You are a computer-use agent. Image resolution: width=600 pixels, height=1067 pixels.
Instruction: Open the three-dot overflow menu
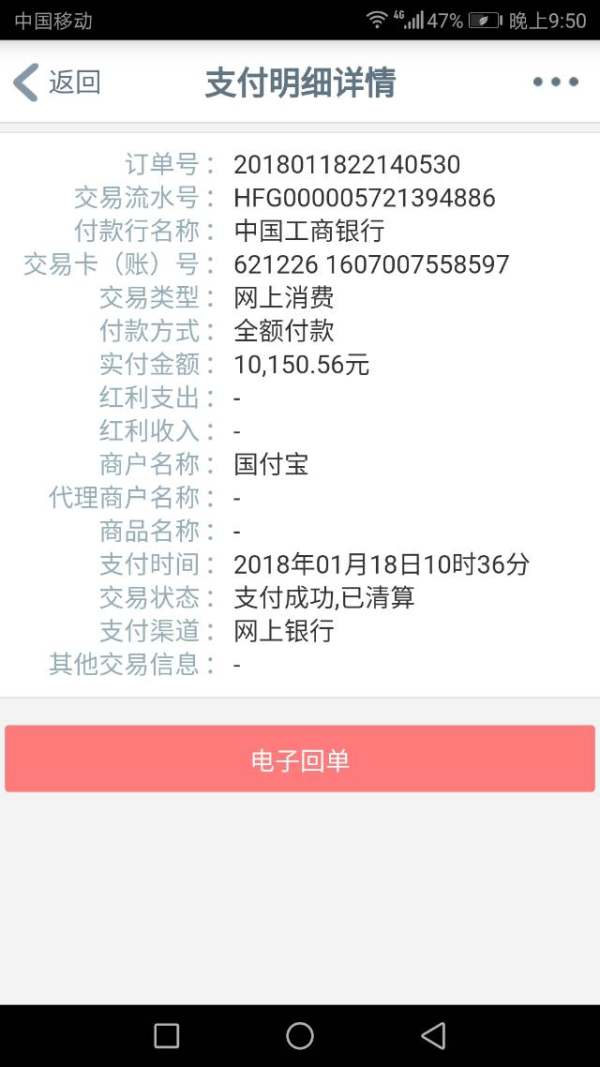(x=555, y=82)
